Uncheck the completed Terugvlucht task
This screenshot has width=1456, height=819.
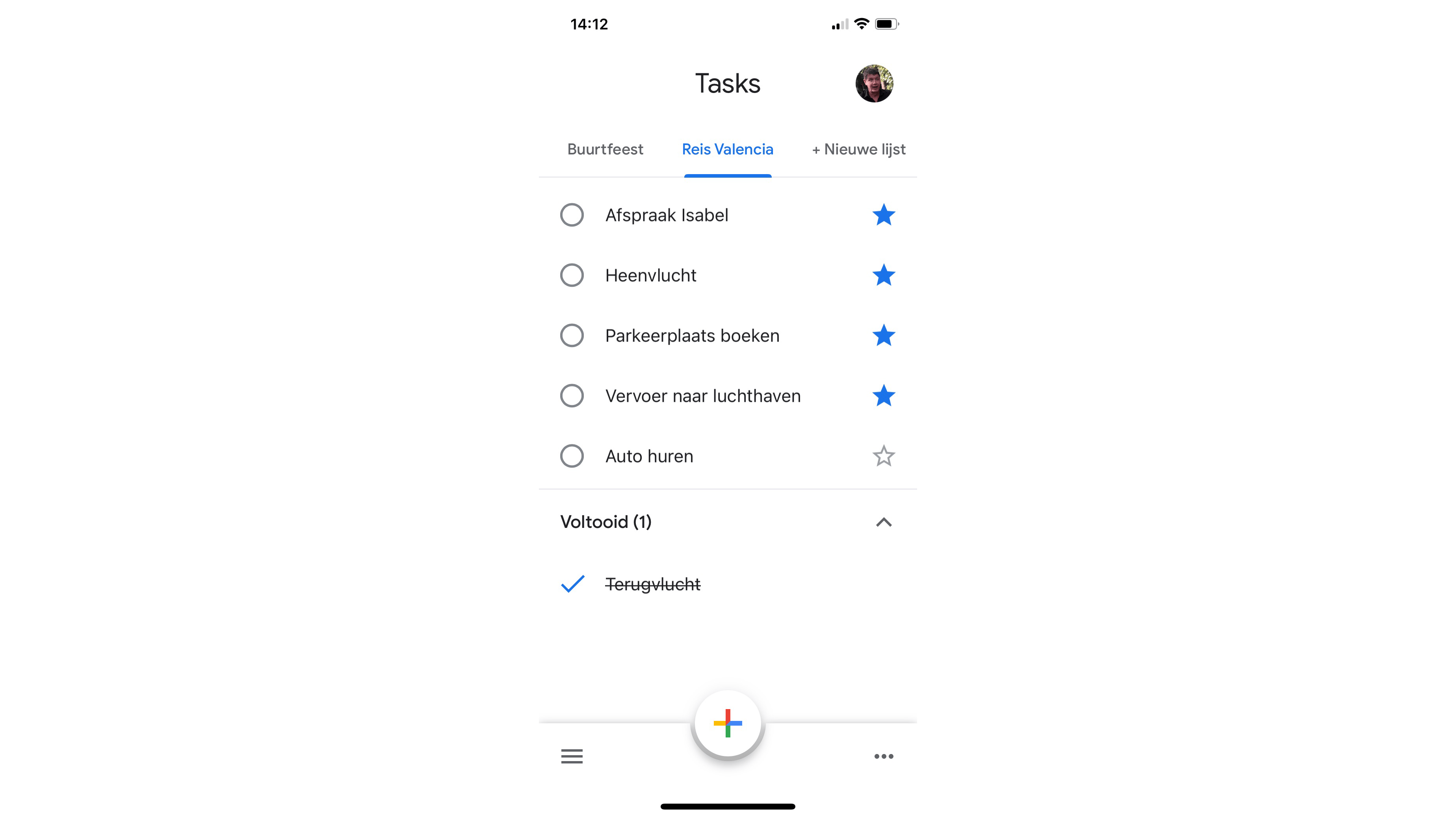[x=572, y=584]
